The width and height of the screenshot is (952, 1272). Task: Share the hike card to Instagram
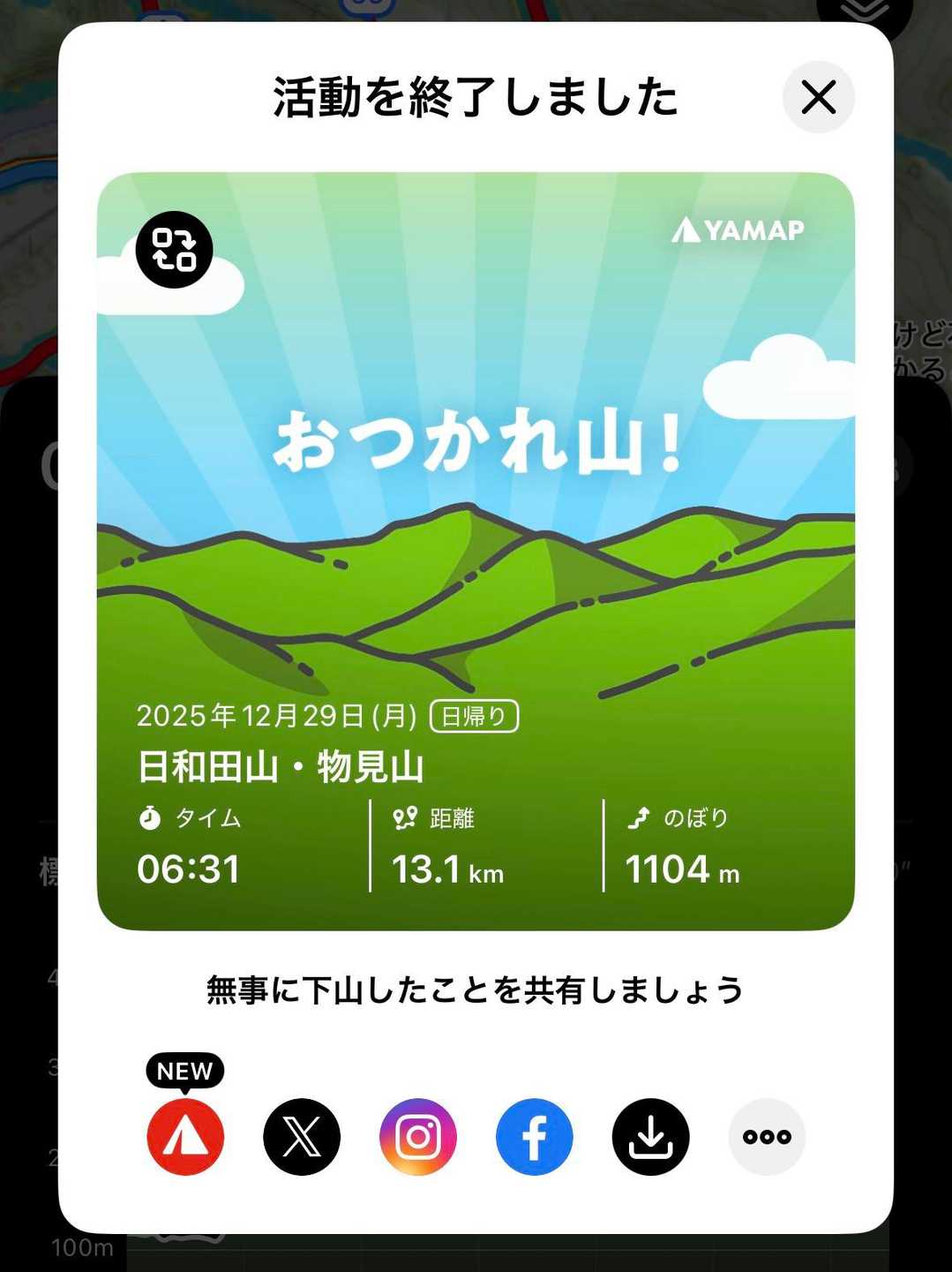pos(418,1136)
